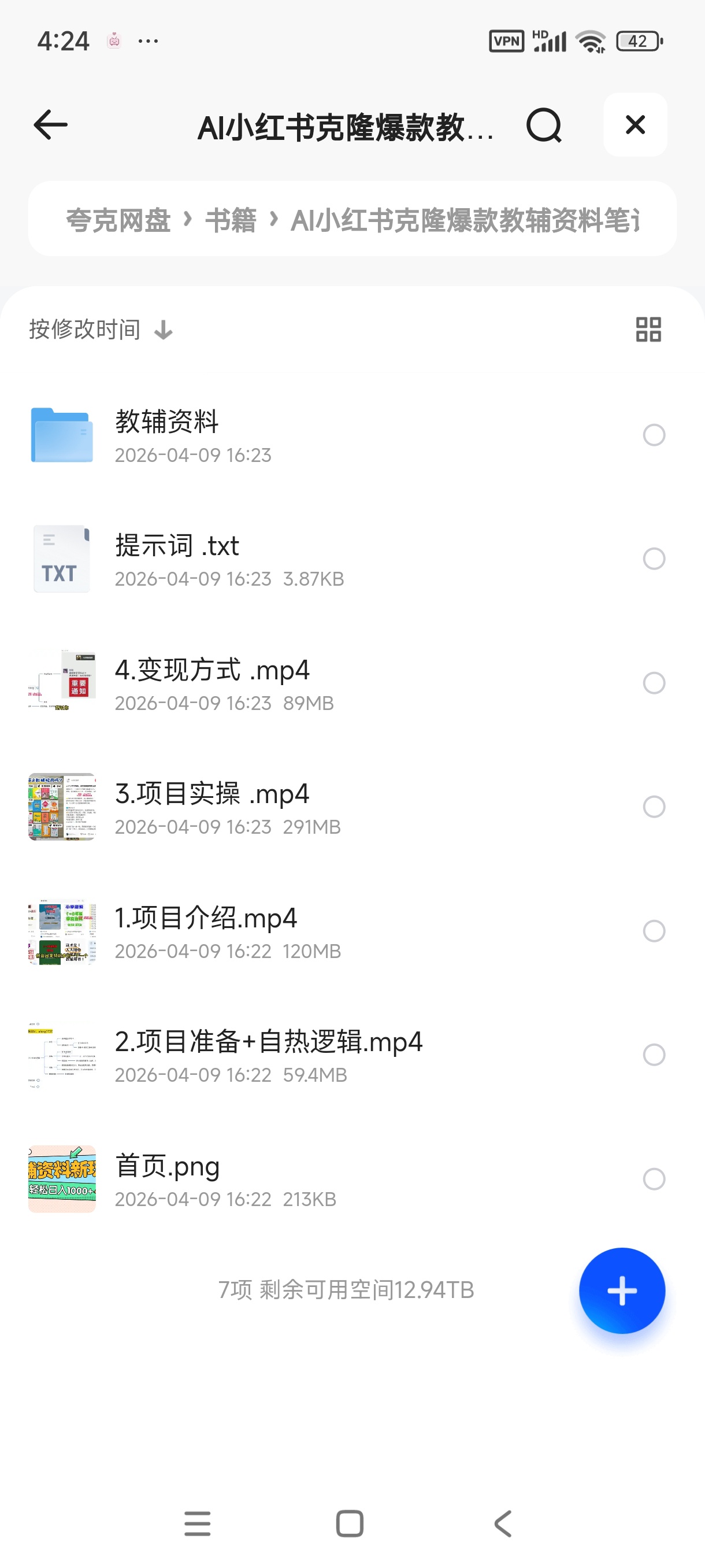Open 2.项目准备+自热逻辑.mp4
The image size is (705, 1568).
269,1042
